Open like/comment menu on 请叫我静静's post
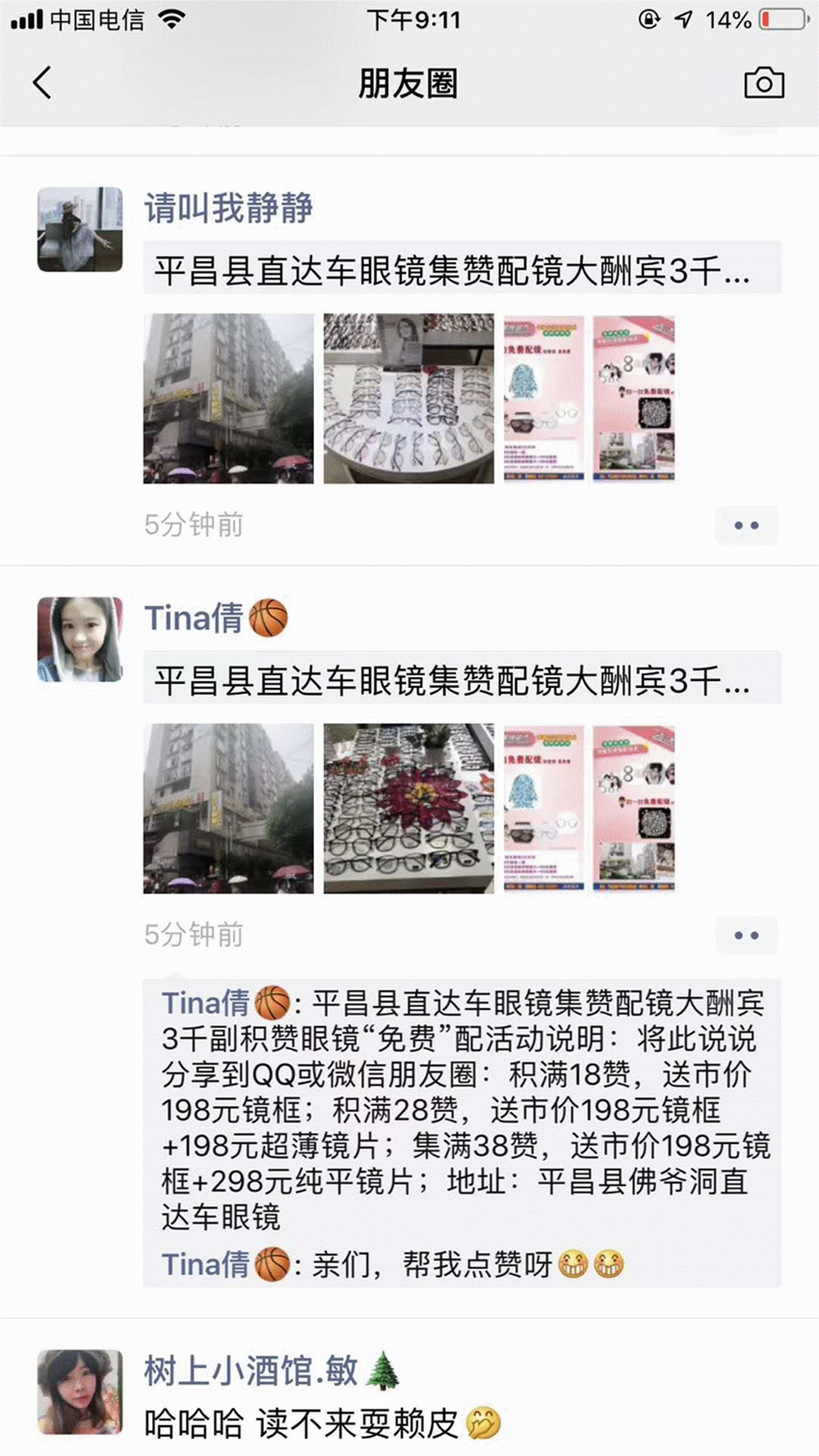 click(x=746, y=525)
